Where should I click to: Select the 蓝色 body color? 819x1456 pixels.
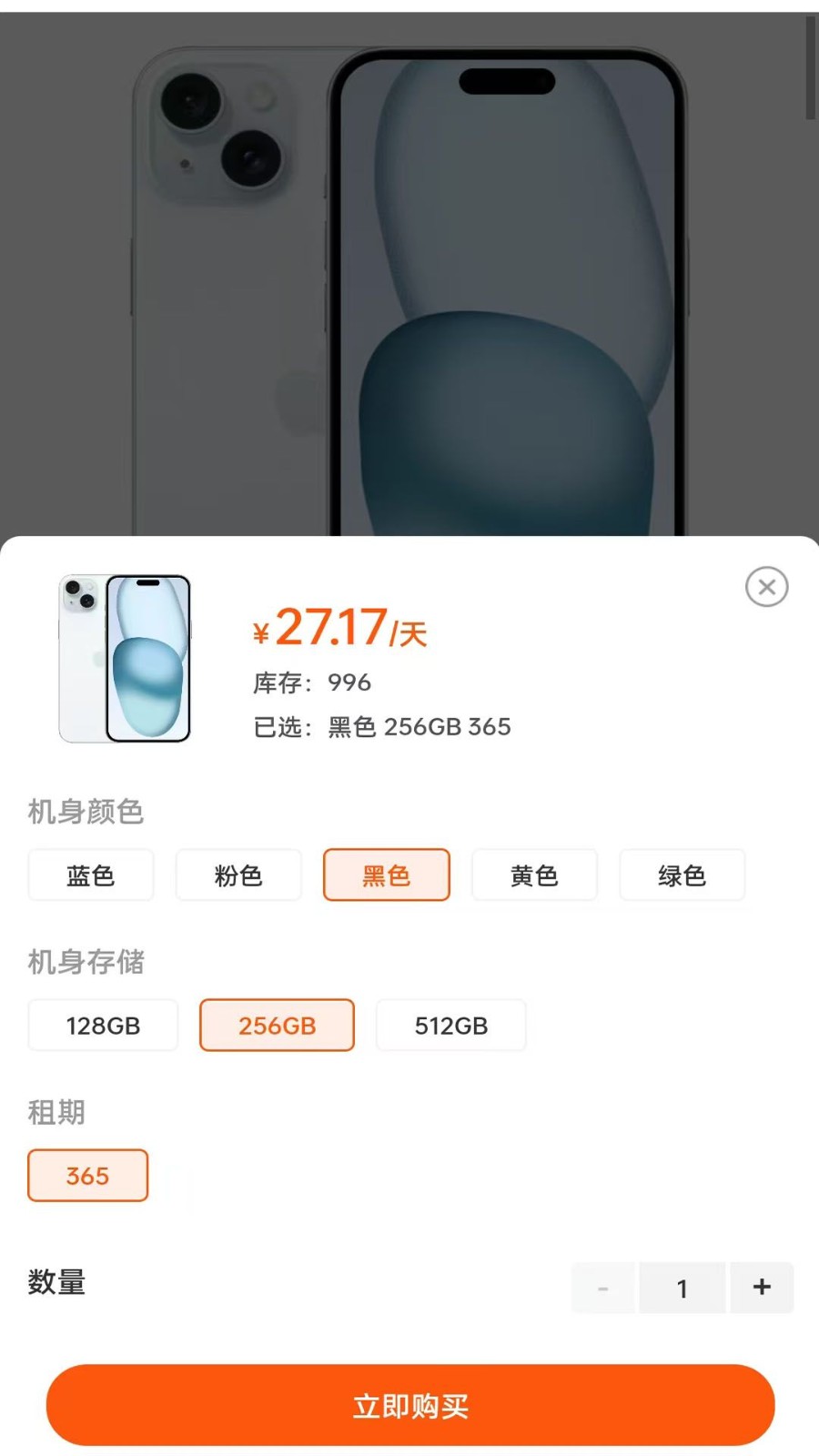coord(91,875)
